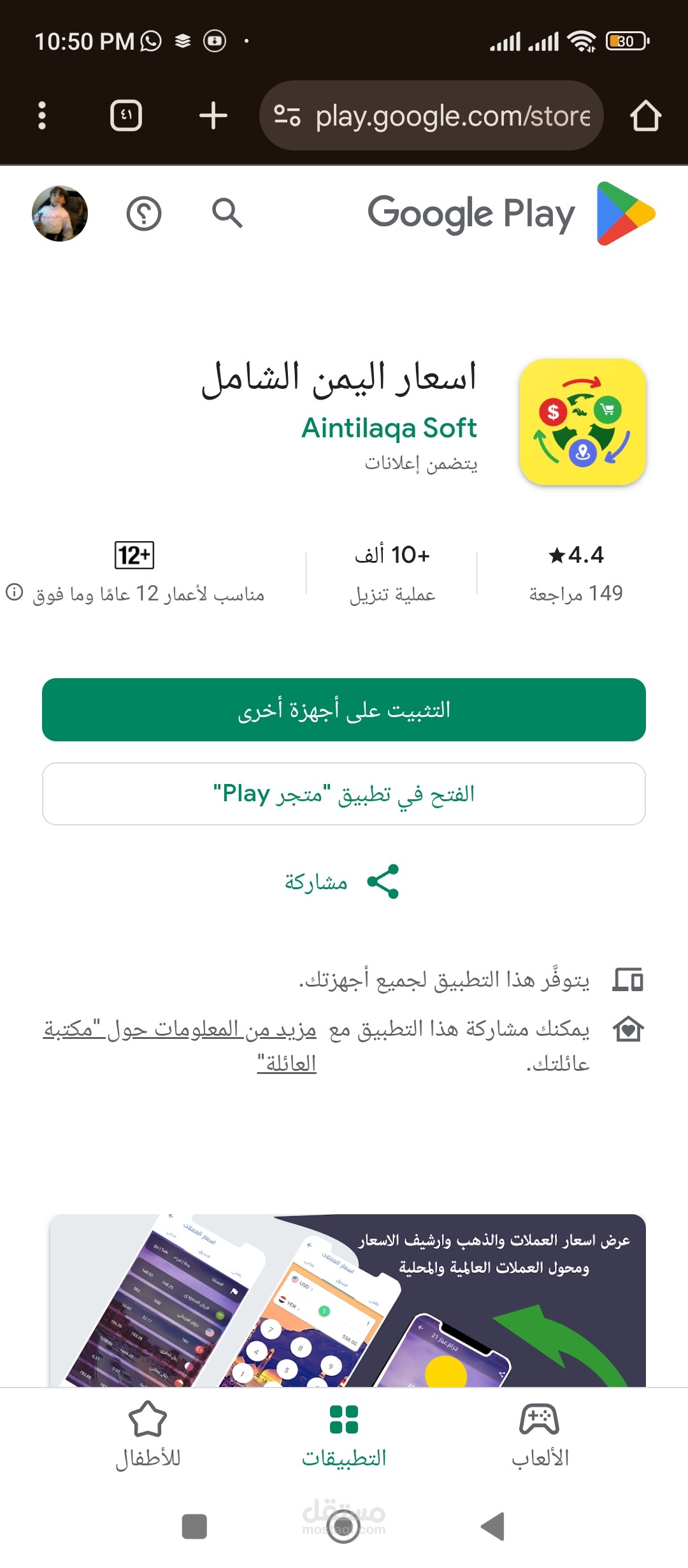The width and height of the screenshot is (688, 1568).
Task: Go to the browser home page
Action: [645, 116]
